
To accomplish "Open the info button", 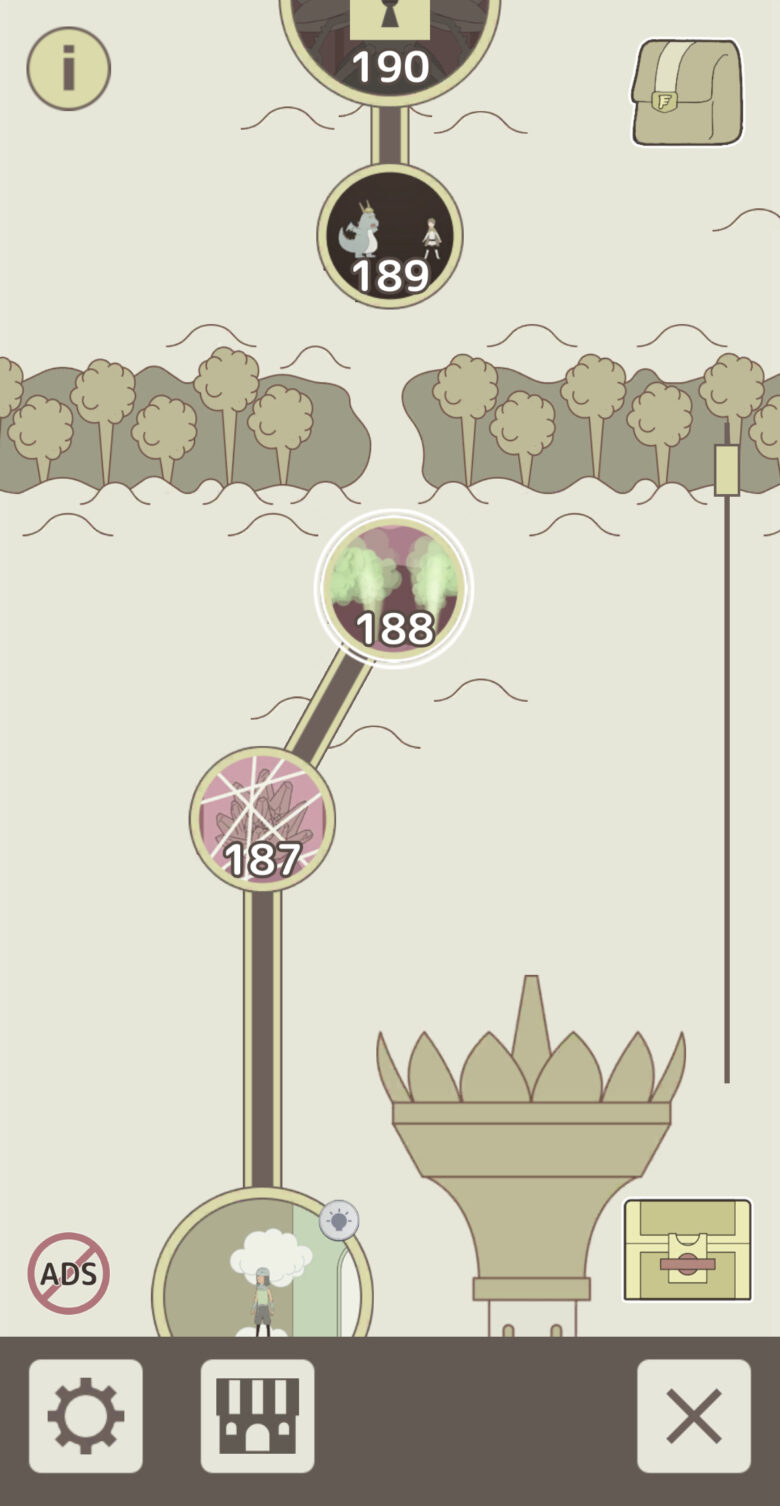I will pos(68,69).
